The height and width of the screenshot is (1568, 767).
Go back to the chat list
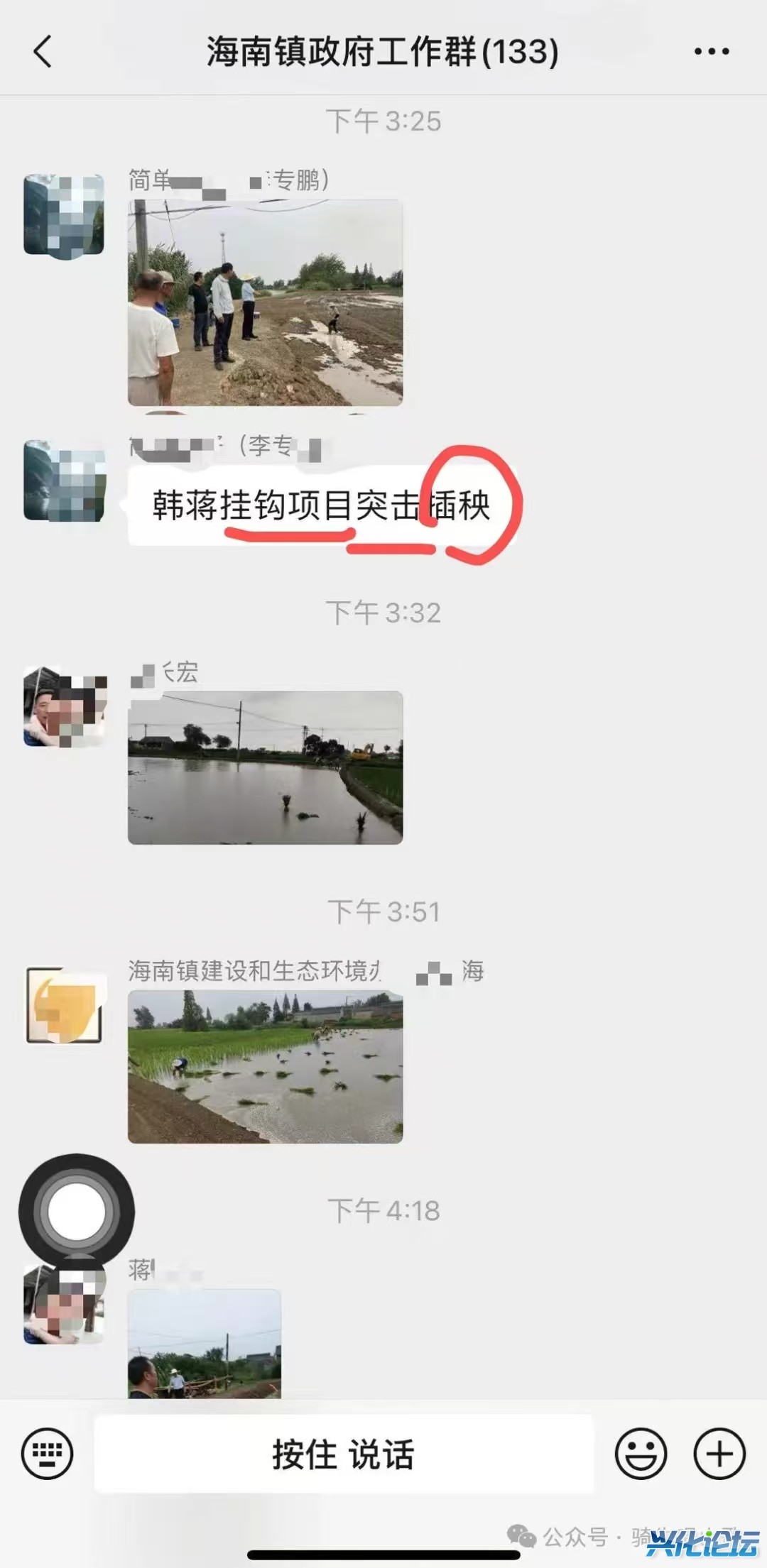click(43, 52)
